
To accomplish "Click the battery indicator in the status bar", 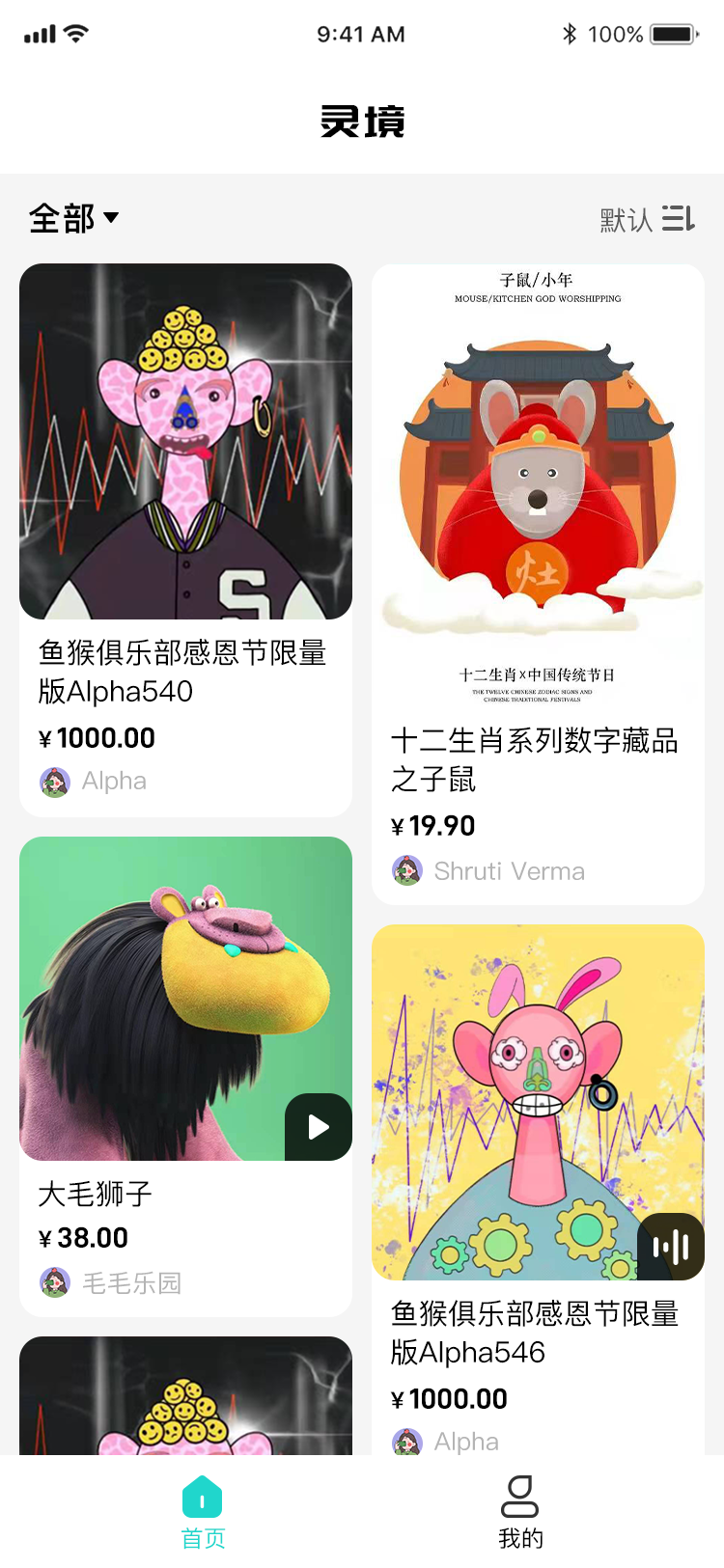I will (x=671, y=33).
